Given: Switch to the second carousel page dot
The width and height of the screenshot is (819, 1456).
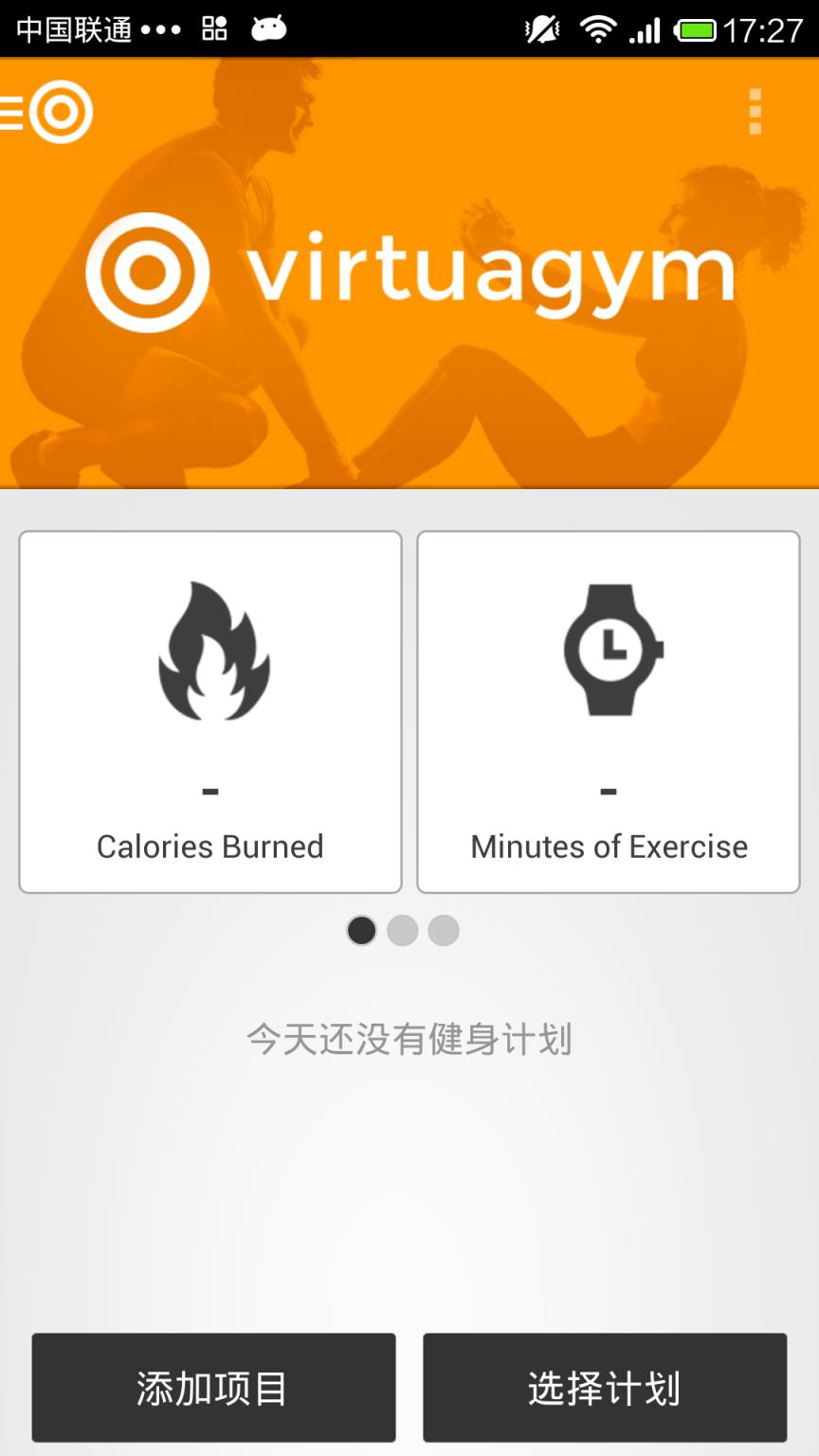Looking at the screenshot, I should (x=402, y=931).
